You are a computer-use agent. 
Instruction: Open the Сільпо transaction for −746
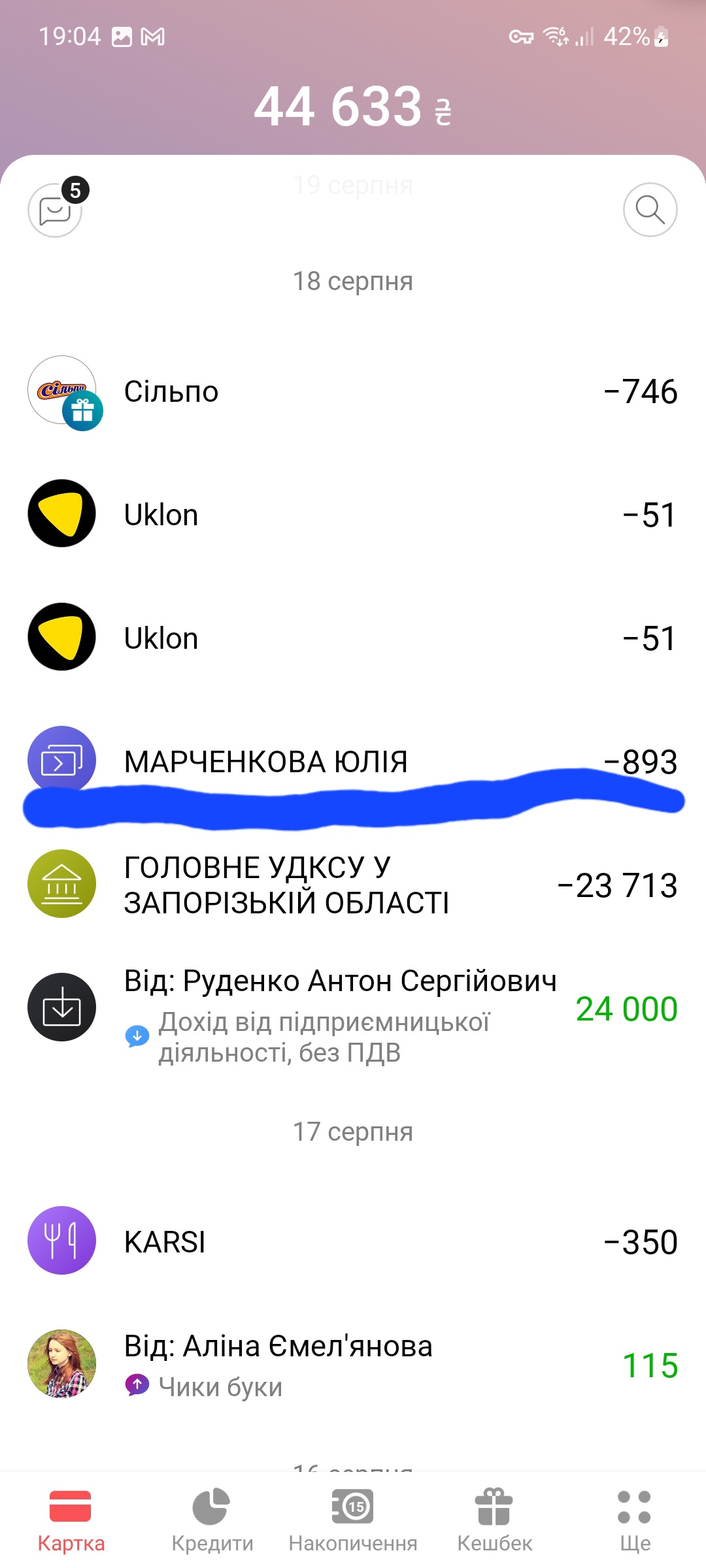tap(353, 392)
